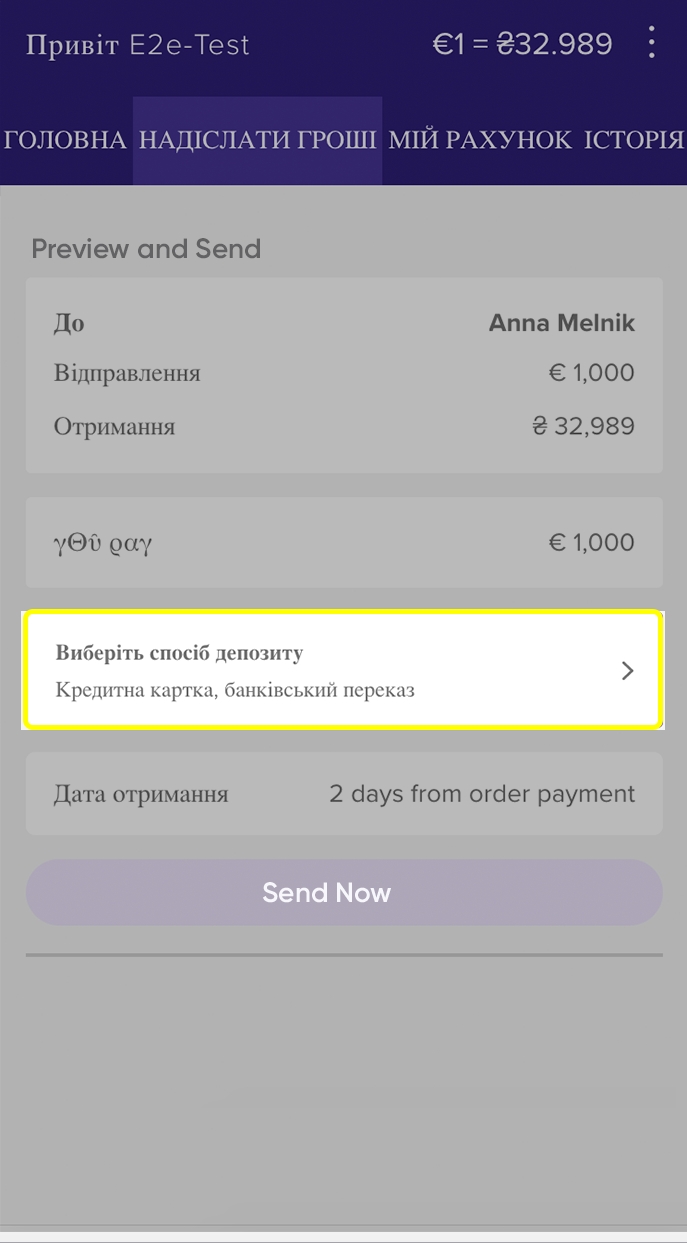Go to the МІЙ РАХУНОК tab
Image resolution: width=687 pixels, height=1243 pixels.
[x=480, y=140]
